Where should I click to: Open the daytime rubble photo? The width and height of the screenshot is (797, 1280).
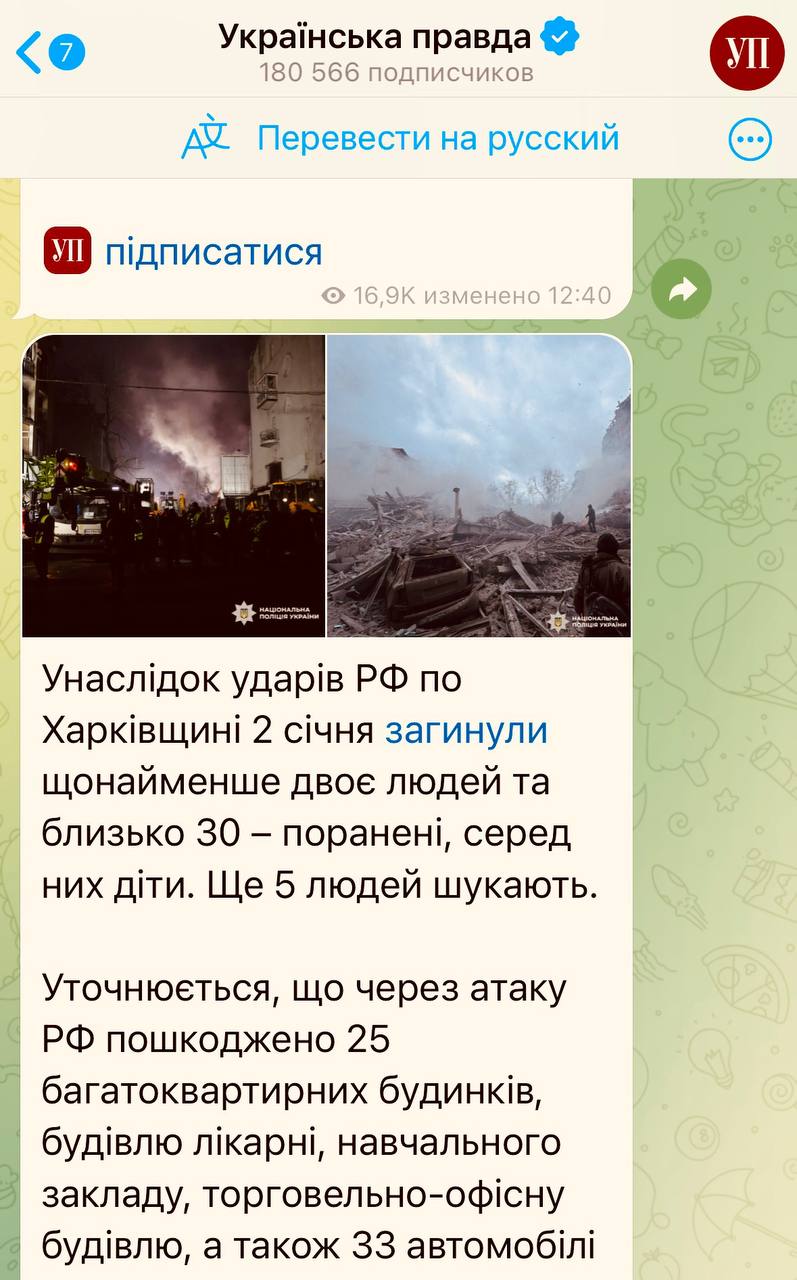pos(479,485)
